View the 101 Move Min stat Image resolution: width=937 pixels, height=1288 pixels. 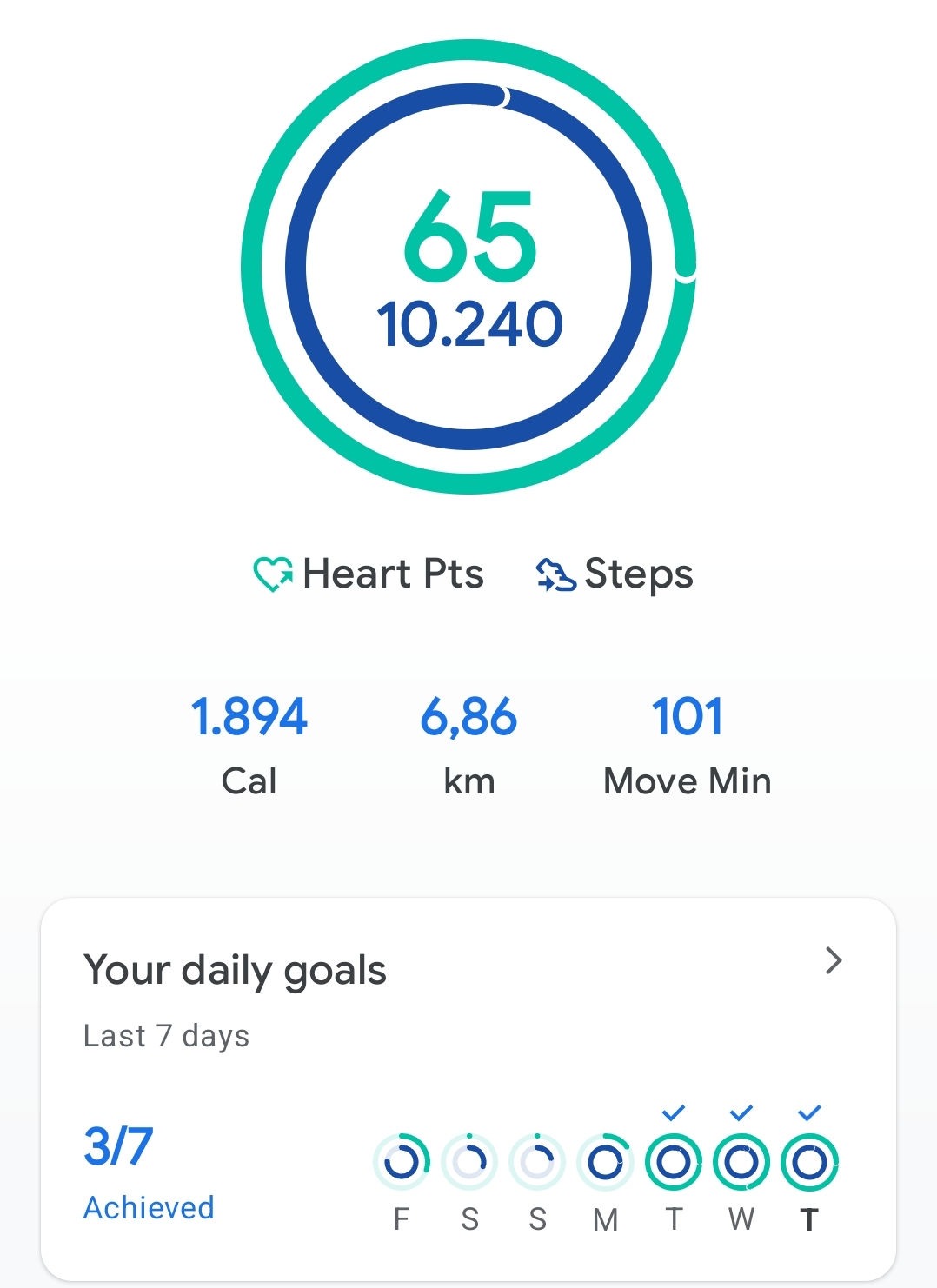click(687, 744)
